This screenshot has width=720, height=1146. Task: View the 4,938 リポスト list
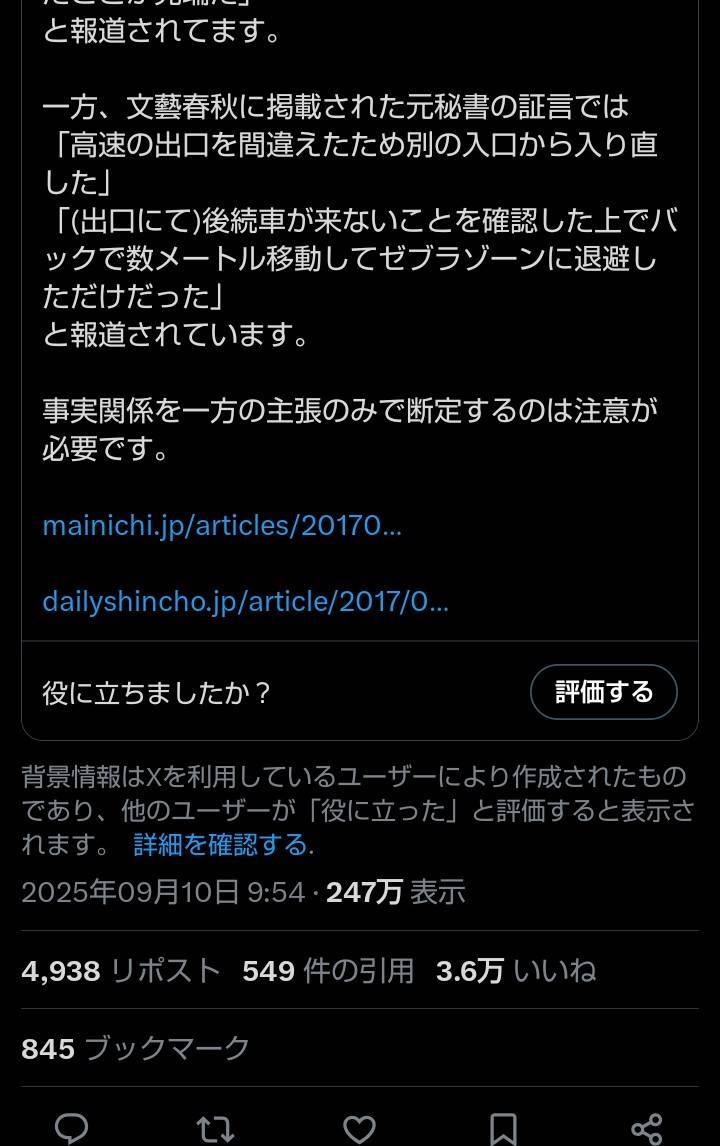(118, 970)
